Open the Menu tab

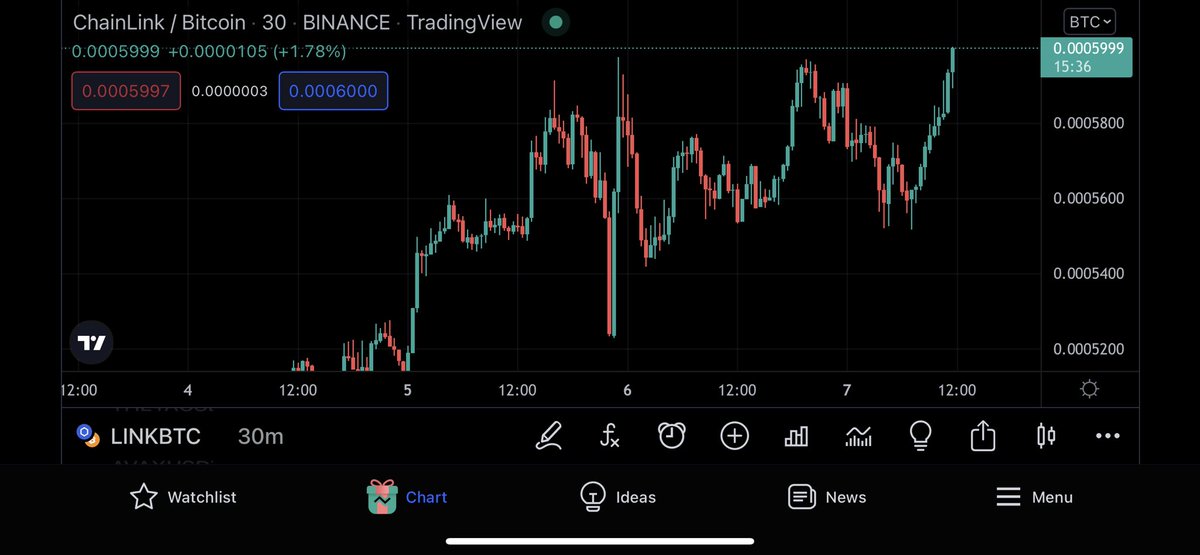1034,497
